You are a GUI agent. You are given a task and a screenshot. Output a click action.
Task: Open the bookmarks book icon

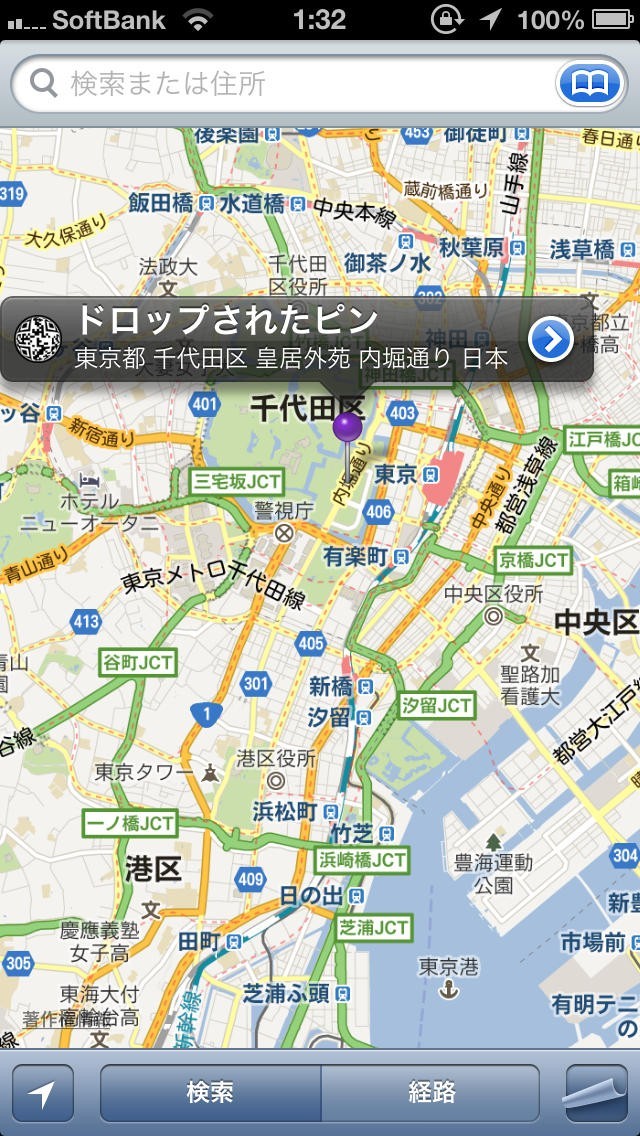pos(589,84)
